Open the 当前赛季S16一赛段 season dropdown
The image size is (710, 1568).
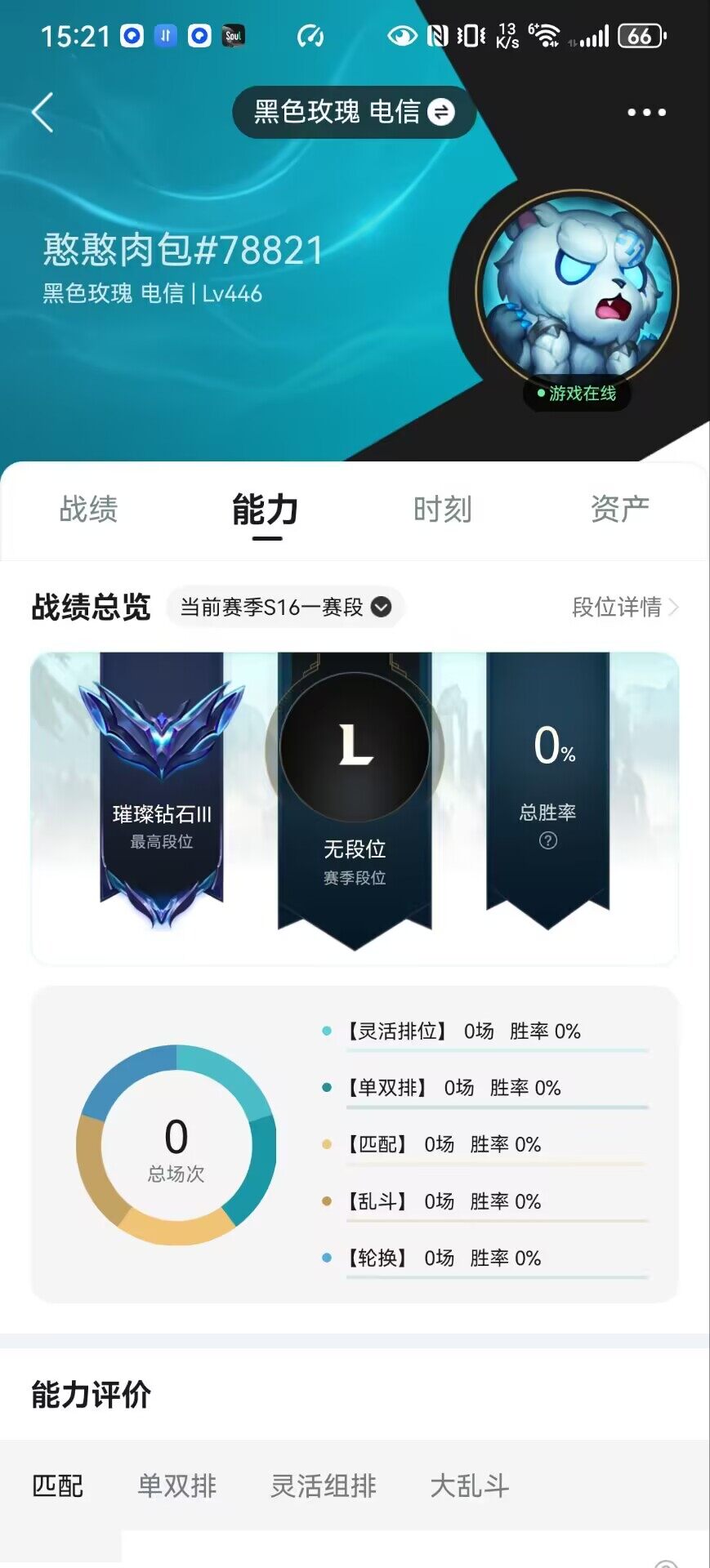[284, 607]
